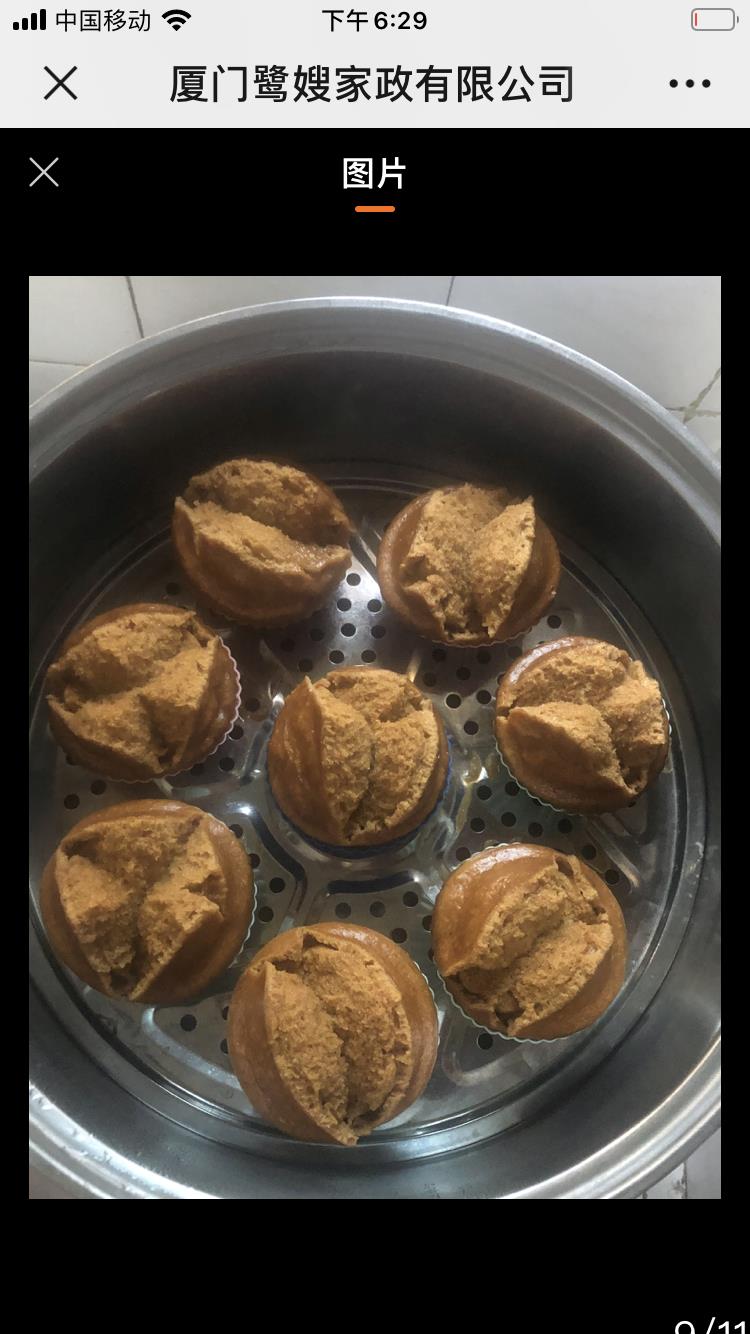Close the 图片 image viewer
The width and height of the screenshot is (750, 1334).
click(x=44, y=173)
